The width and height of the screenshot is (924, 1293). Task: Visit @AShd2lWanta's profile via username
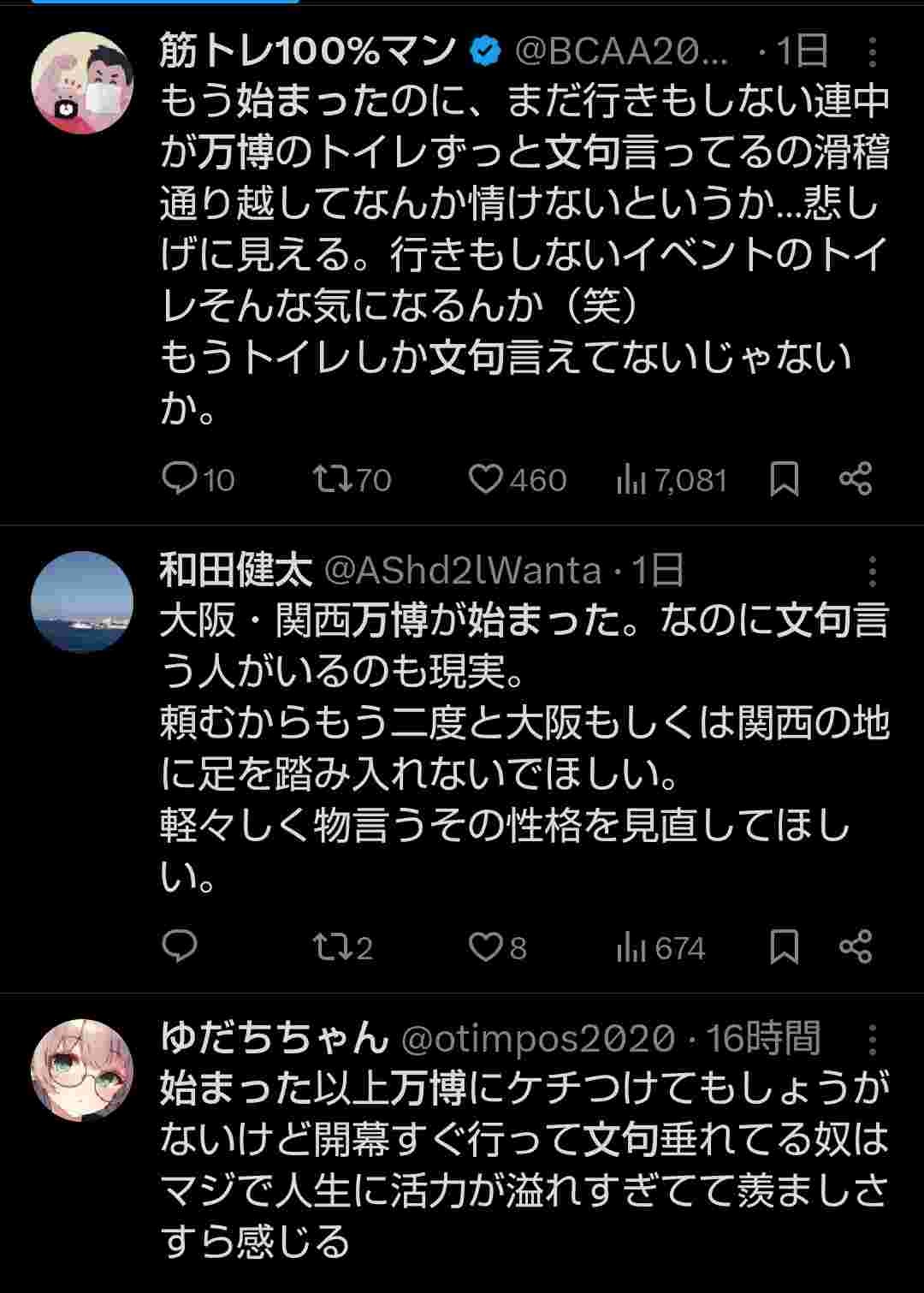[463, 571]
